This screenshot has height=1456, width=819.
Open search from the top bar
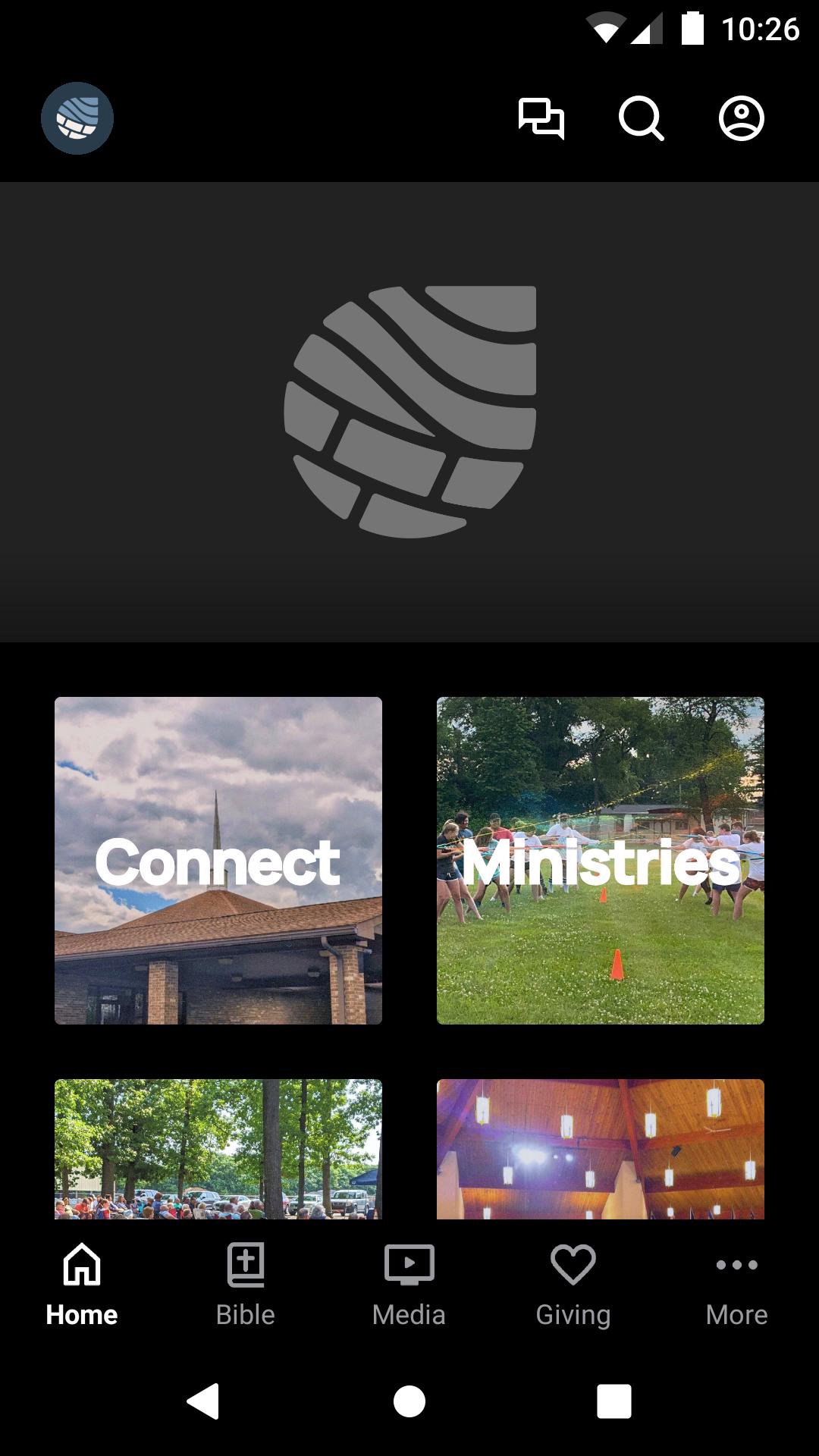[641, 118]
